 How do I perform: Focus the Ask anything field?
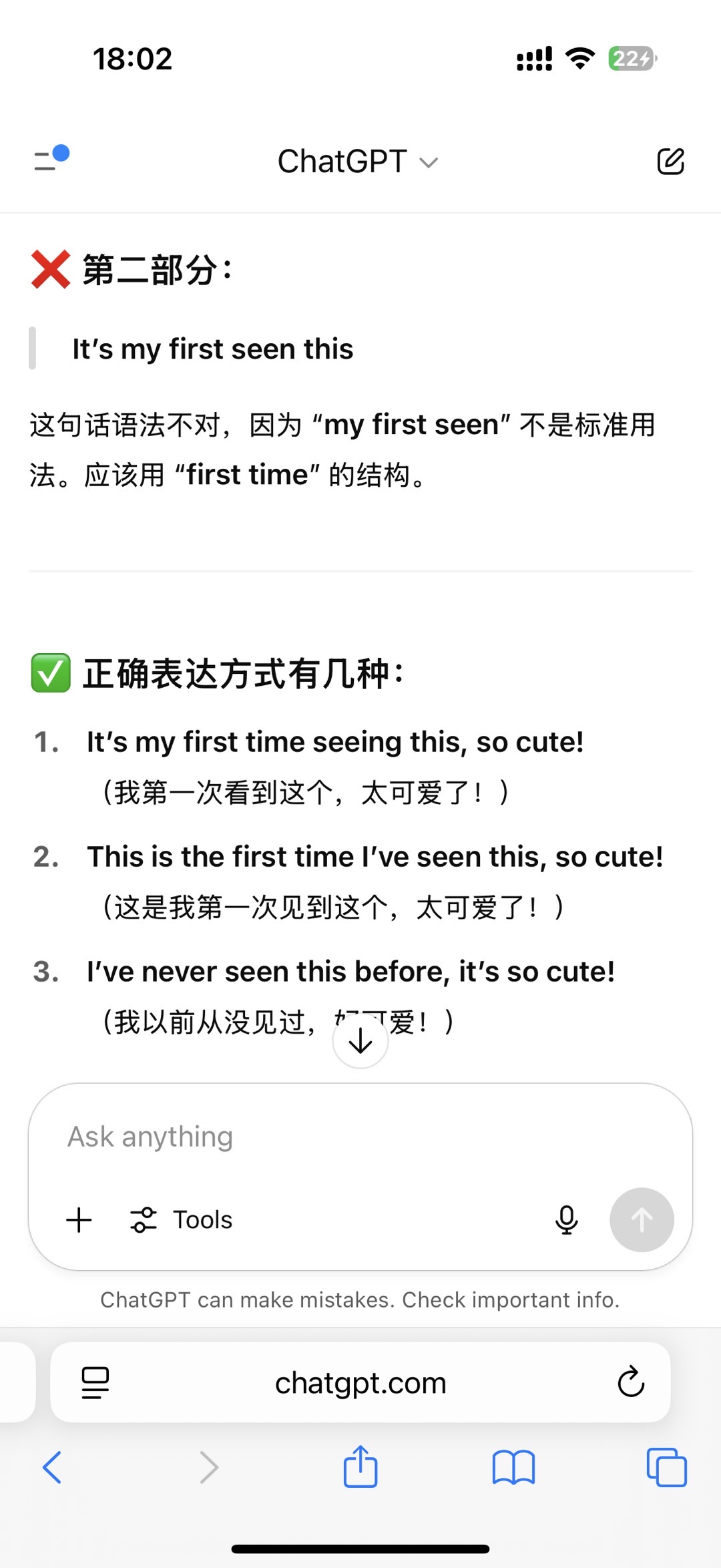[x=360, y=1137]
